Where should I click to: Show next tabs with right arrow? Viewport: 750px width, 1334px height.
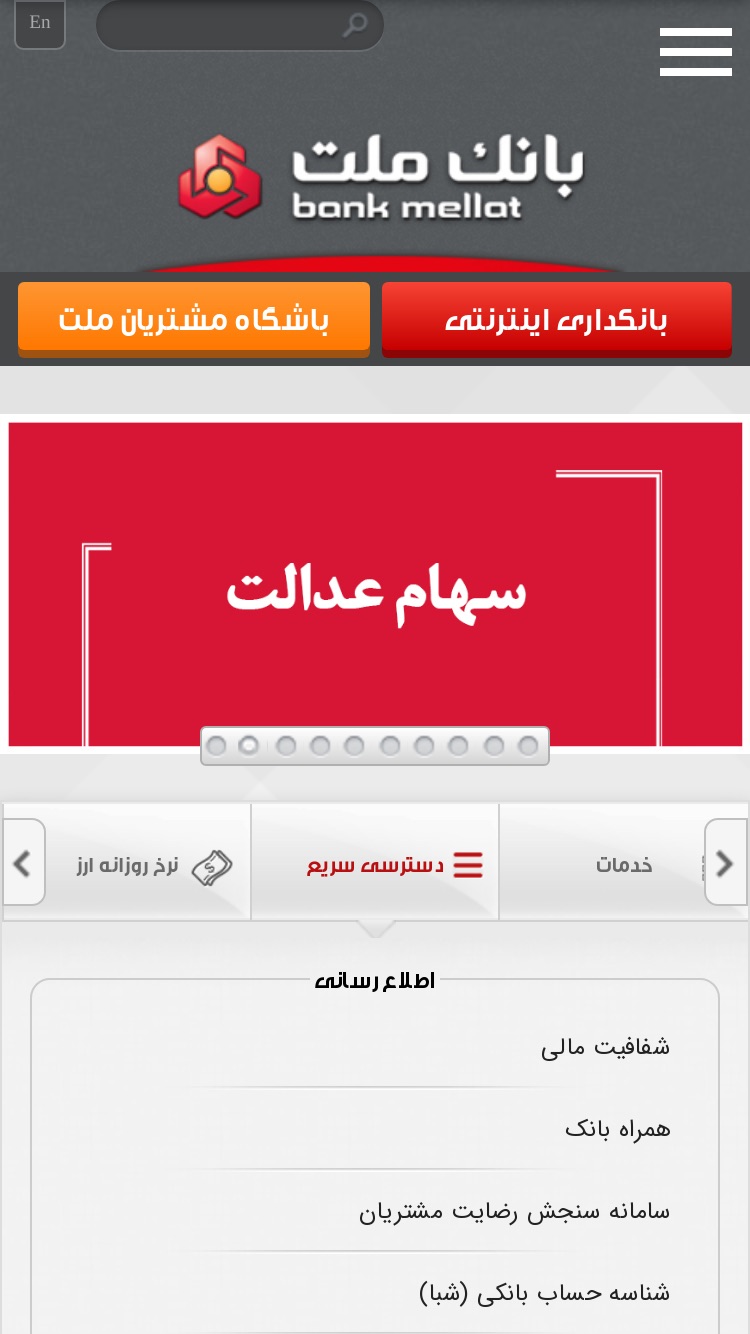click(725, 862)
